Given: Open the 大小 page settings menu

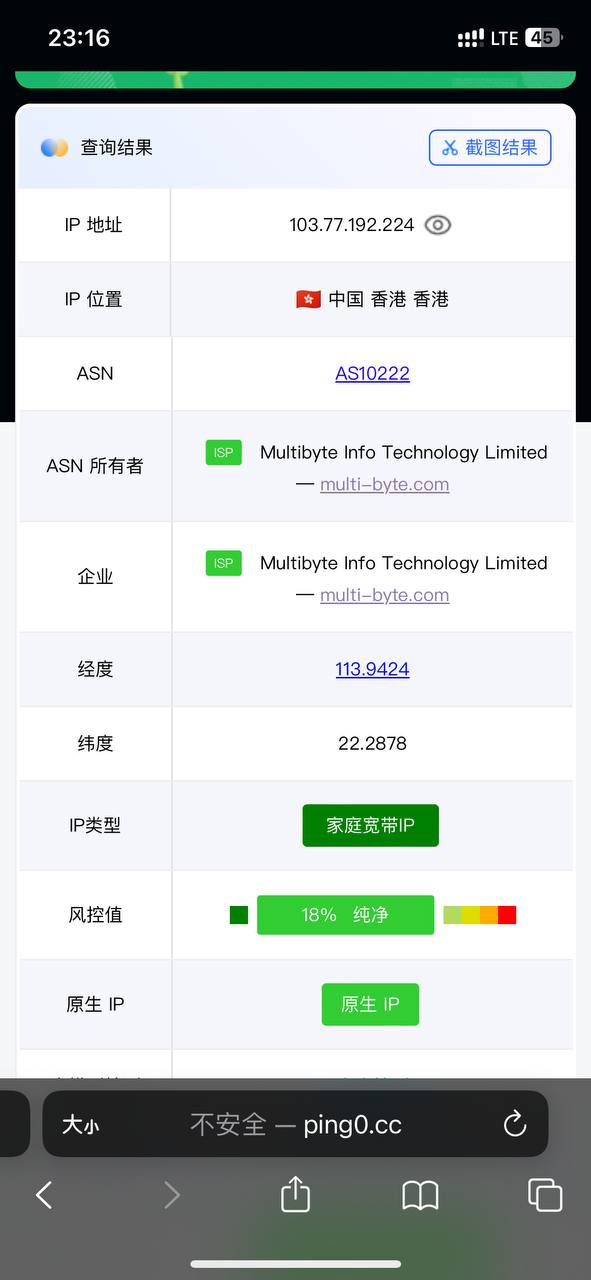Looking at the screenshot, I should pos(80,1125).
